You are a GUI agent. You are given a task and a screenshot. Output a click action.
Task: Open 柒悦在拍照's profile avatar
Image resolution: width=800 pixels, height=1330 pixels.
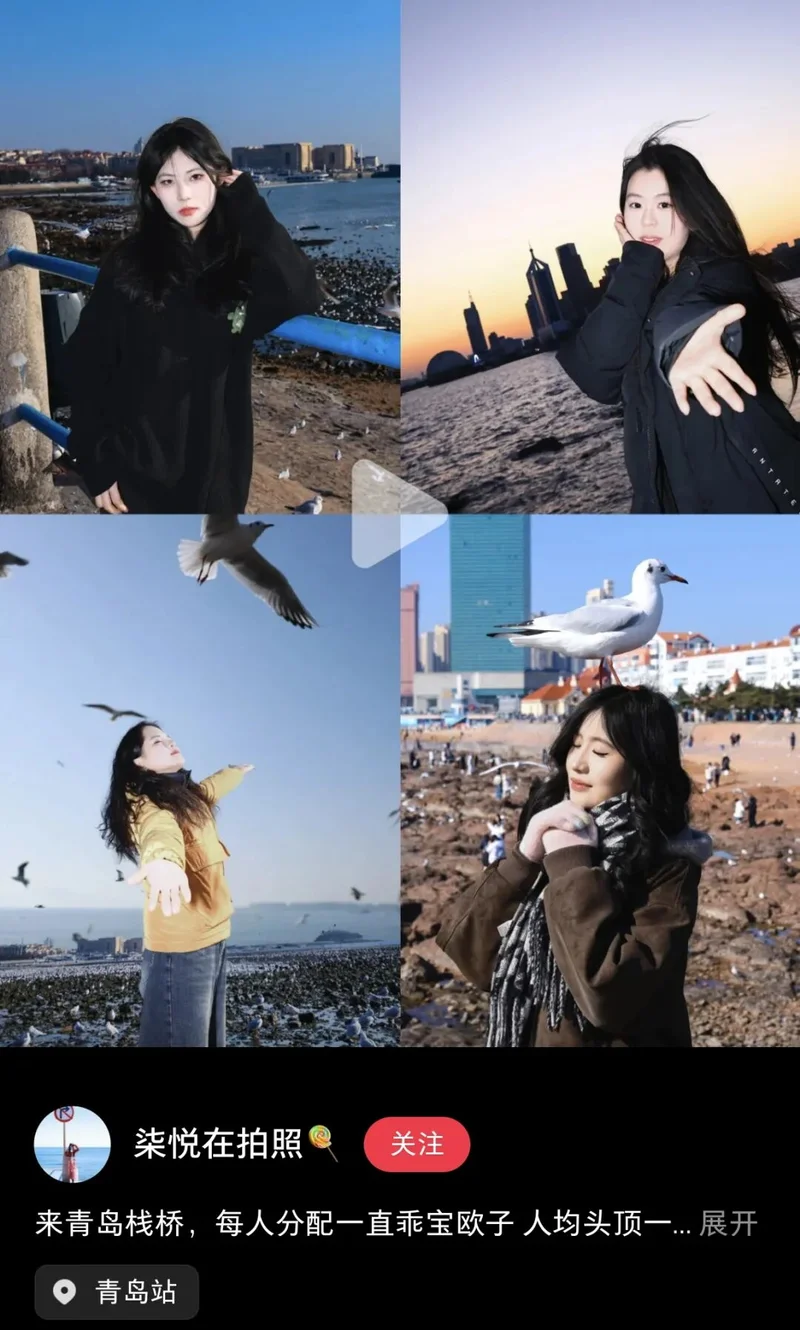tap(72, 1144)
